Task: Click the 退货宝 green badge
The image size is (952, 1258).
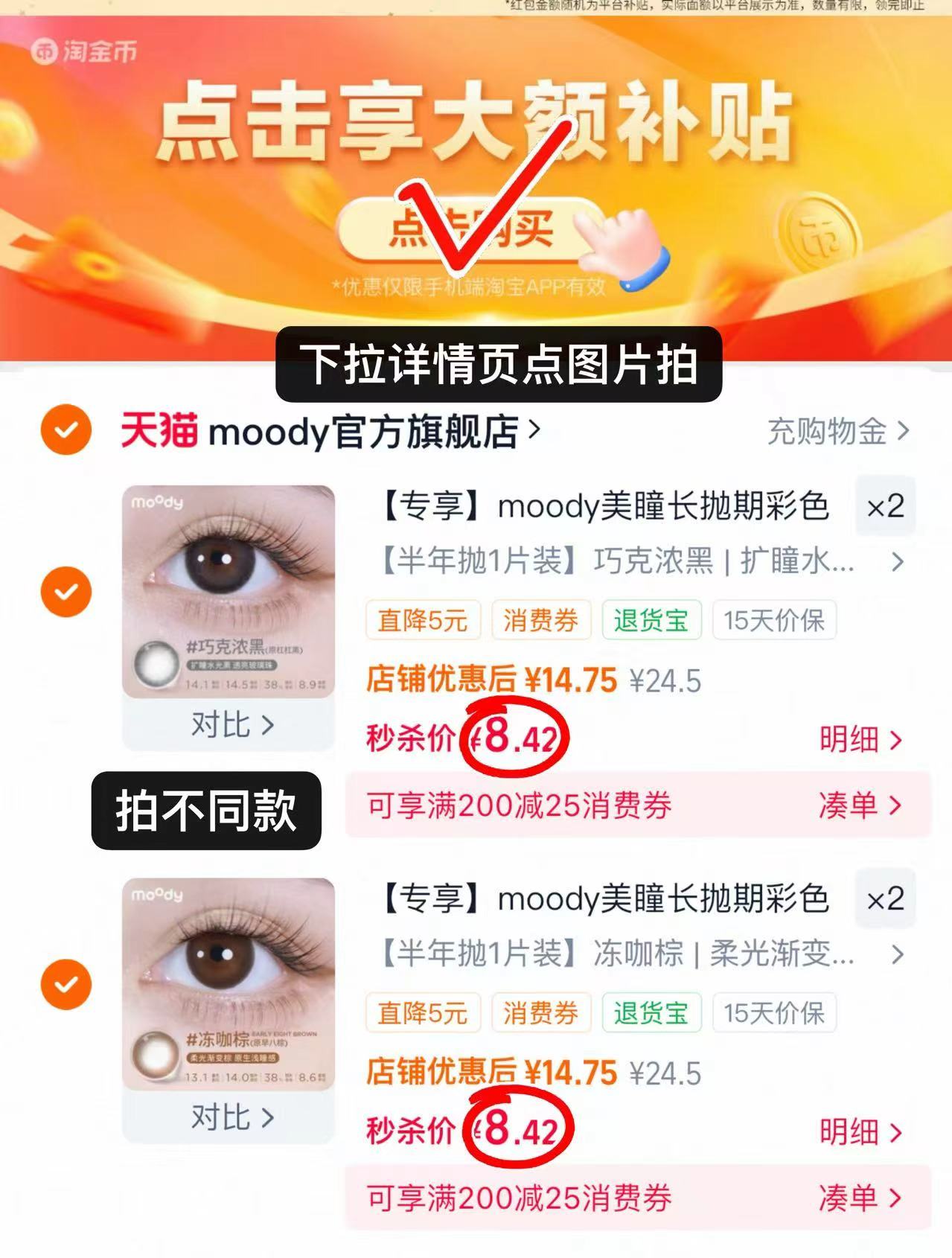Action: (652, 619)
